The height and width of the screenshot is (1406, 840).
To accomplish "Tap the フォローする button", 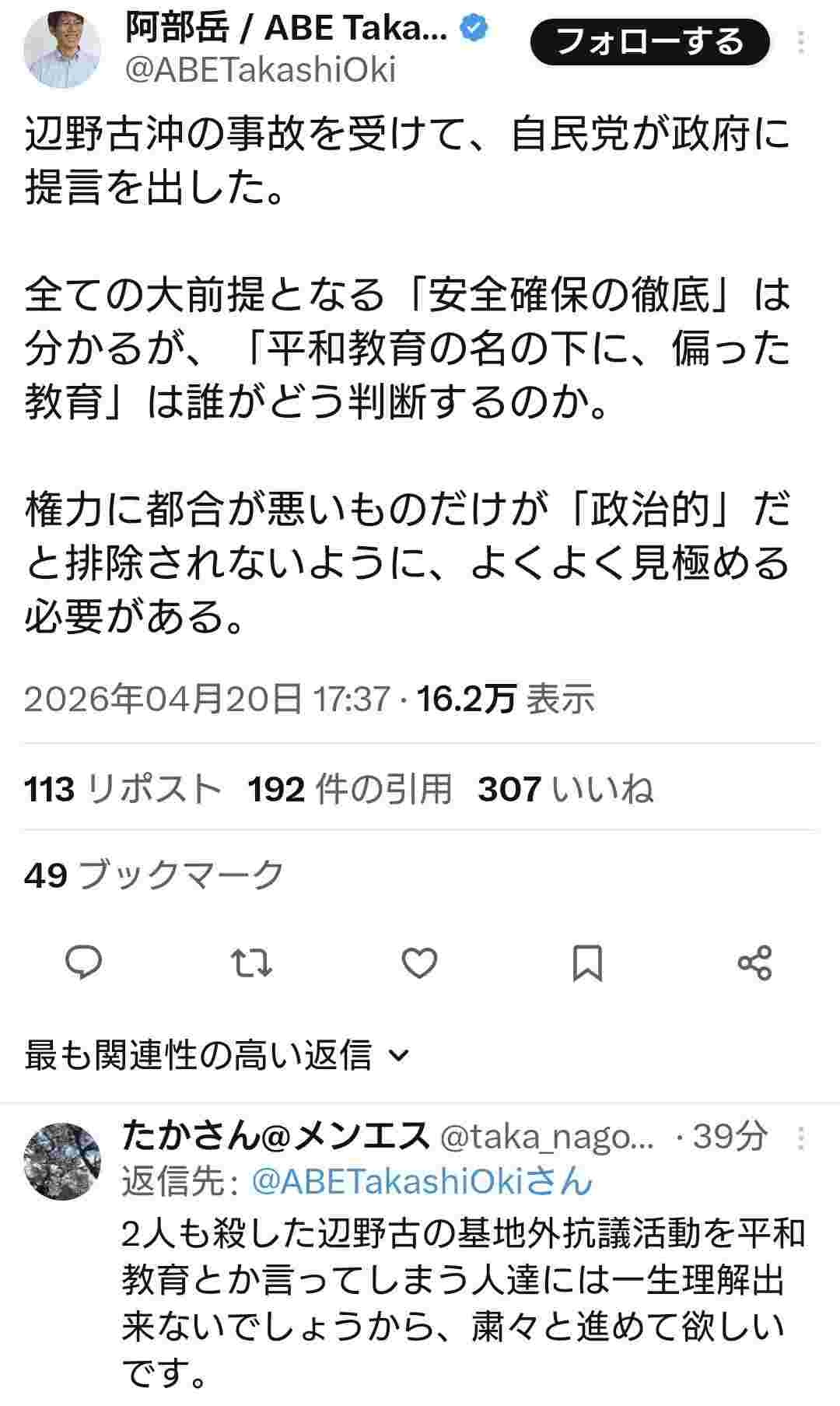I will pos(649,42).
